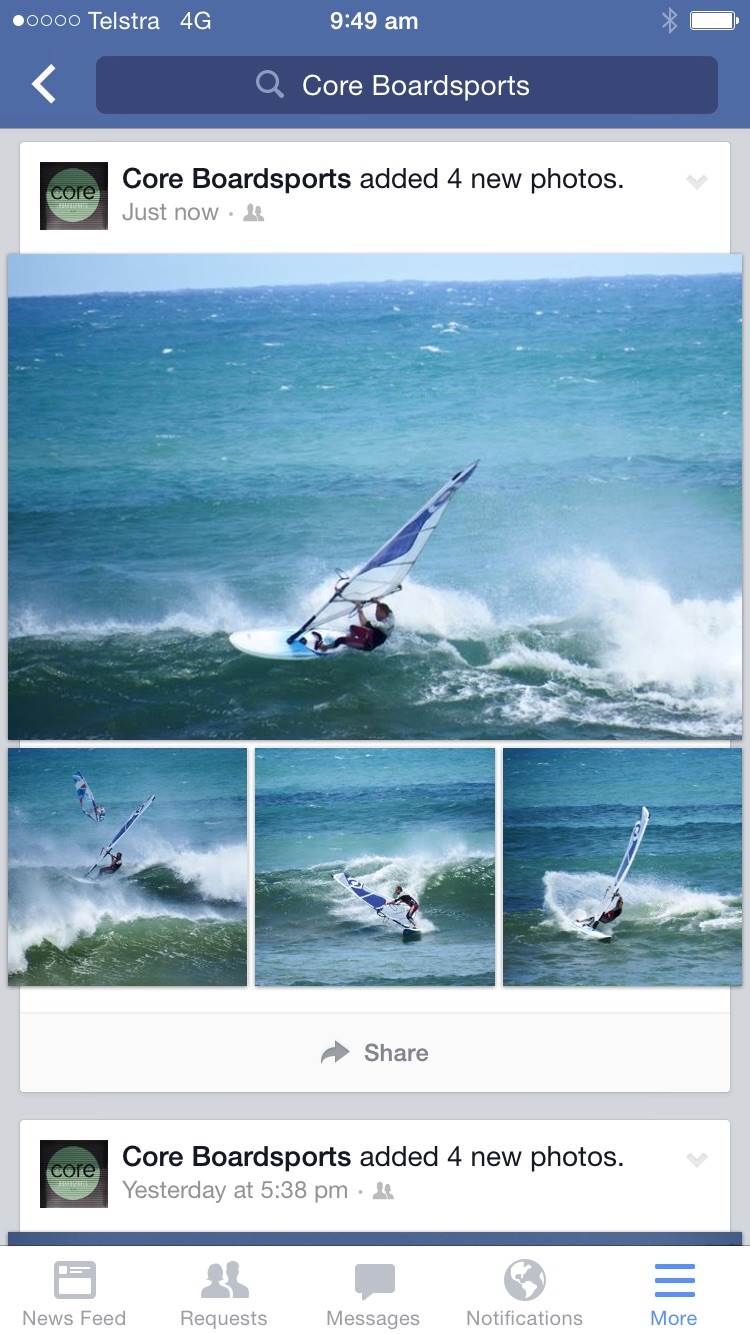The width and height of the screenshot is (750, 1334).
Task: Switch to the News Feed tab
Action: (x=74, y=1292)
